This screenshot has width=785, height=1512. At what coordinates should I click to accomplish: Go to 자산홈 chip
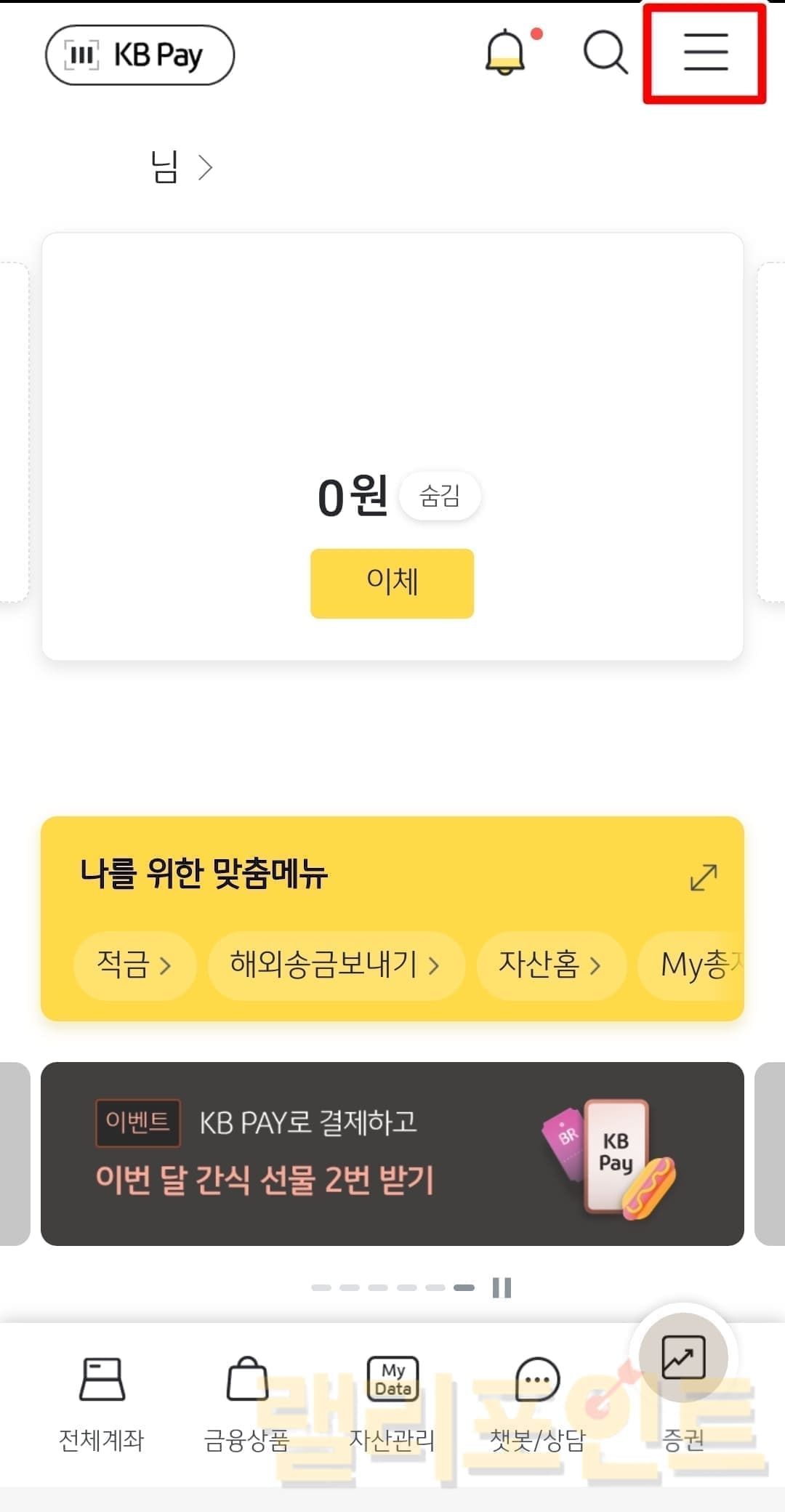551,965
